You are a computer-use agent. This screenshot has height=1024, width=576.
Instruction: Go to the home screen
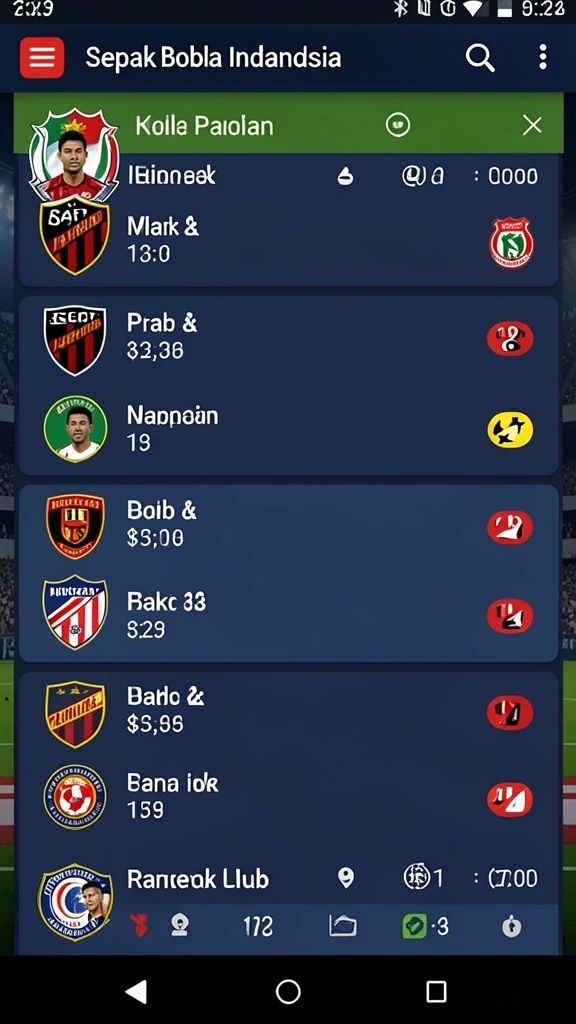tap(288, 991)
